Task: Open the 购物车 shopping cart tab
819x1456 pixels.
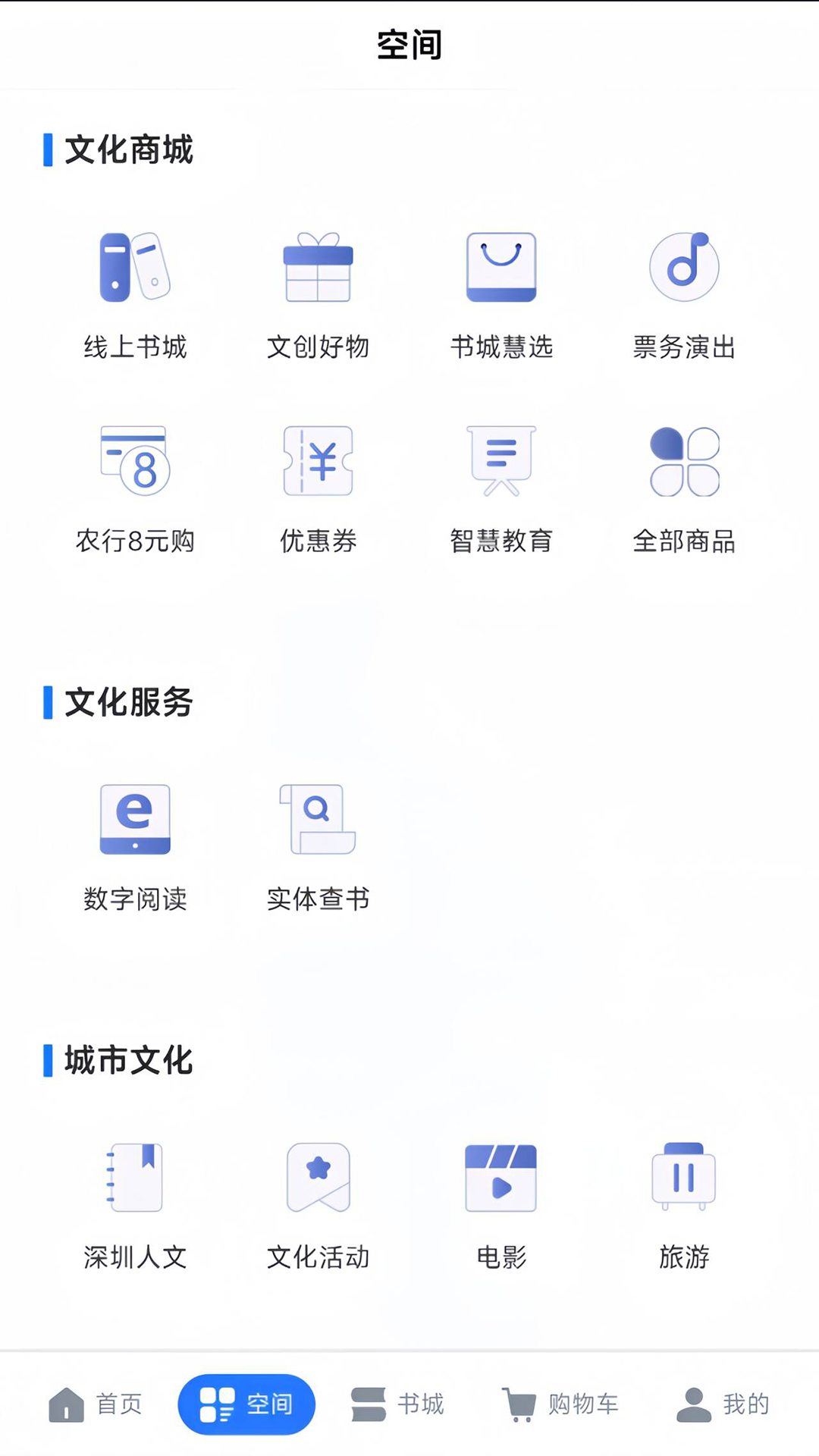Action: [560, 1404]
